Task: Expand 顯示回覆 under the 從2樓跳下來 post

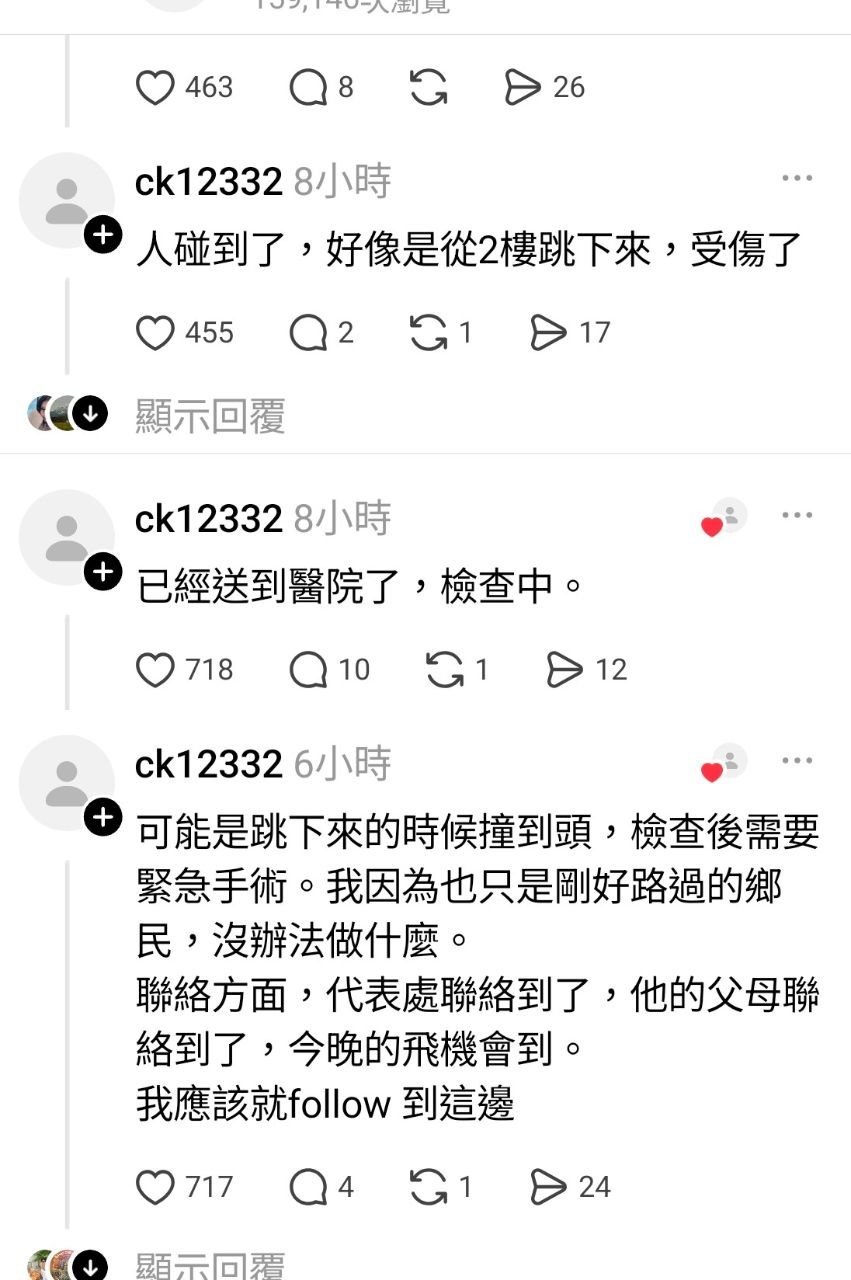Action: point(210,415)
